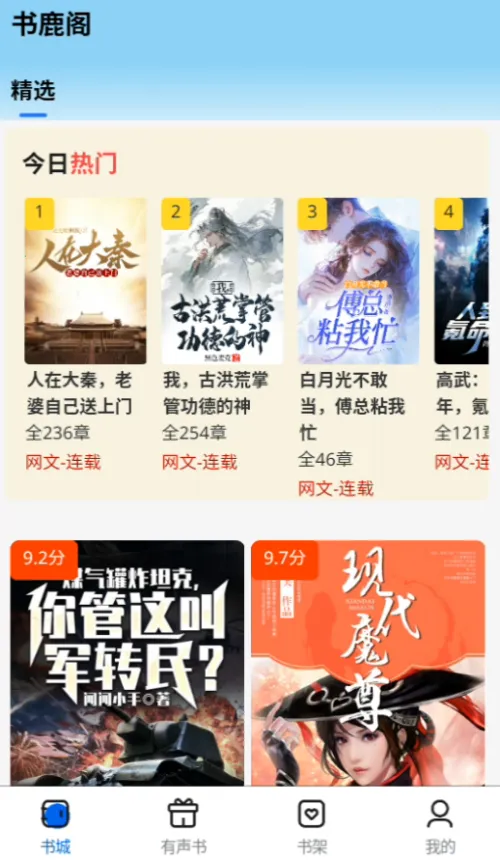Open the 书架 bookshelf tab
The width and height of the screenshot is (500, 860).
pyautogui.click(x=311, y=827)
